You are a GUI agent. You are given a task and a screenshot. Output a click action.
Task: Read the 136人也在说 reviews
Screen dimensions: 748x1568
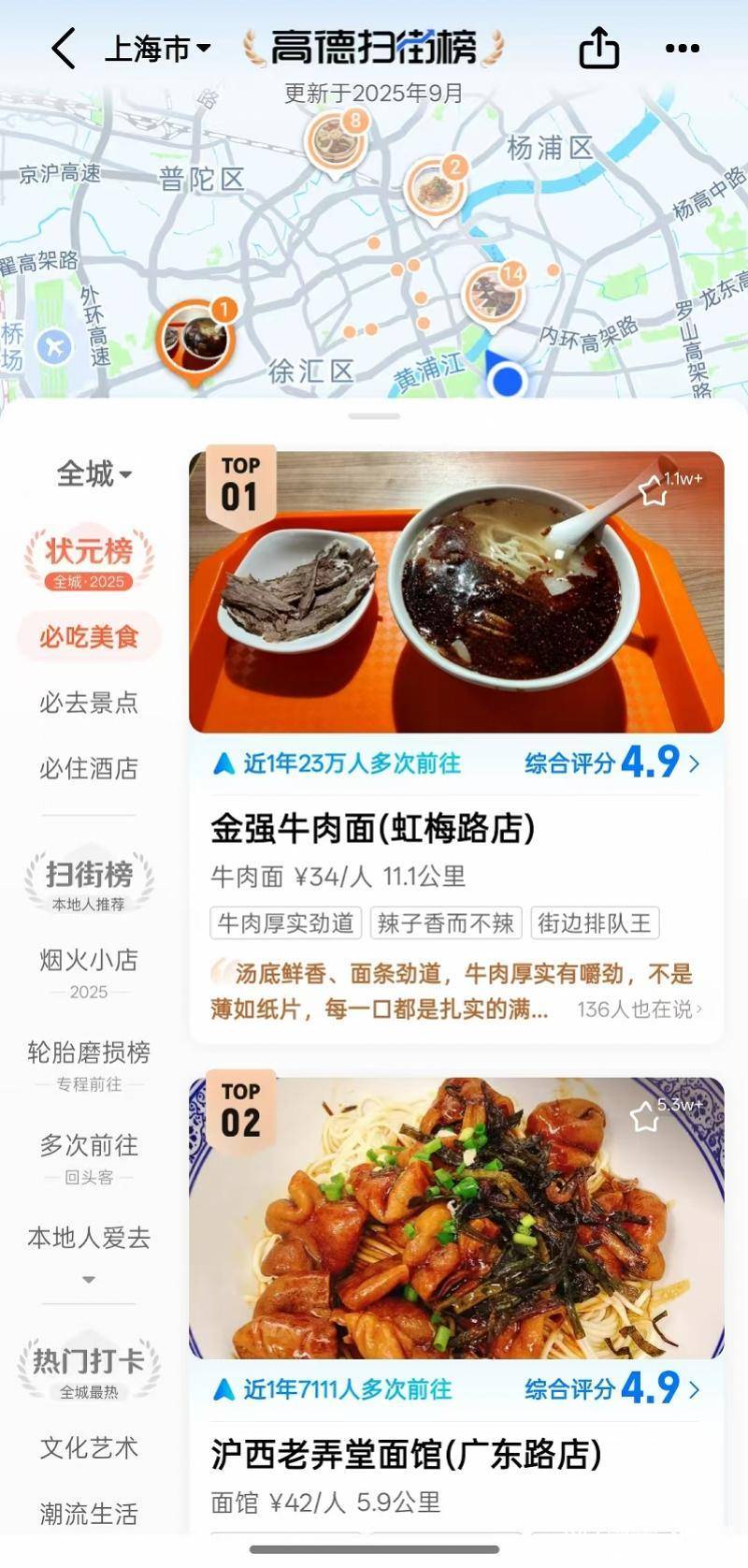click(x=640, y=1009)
